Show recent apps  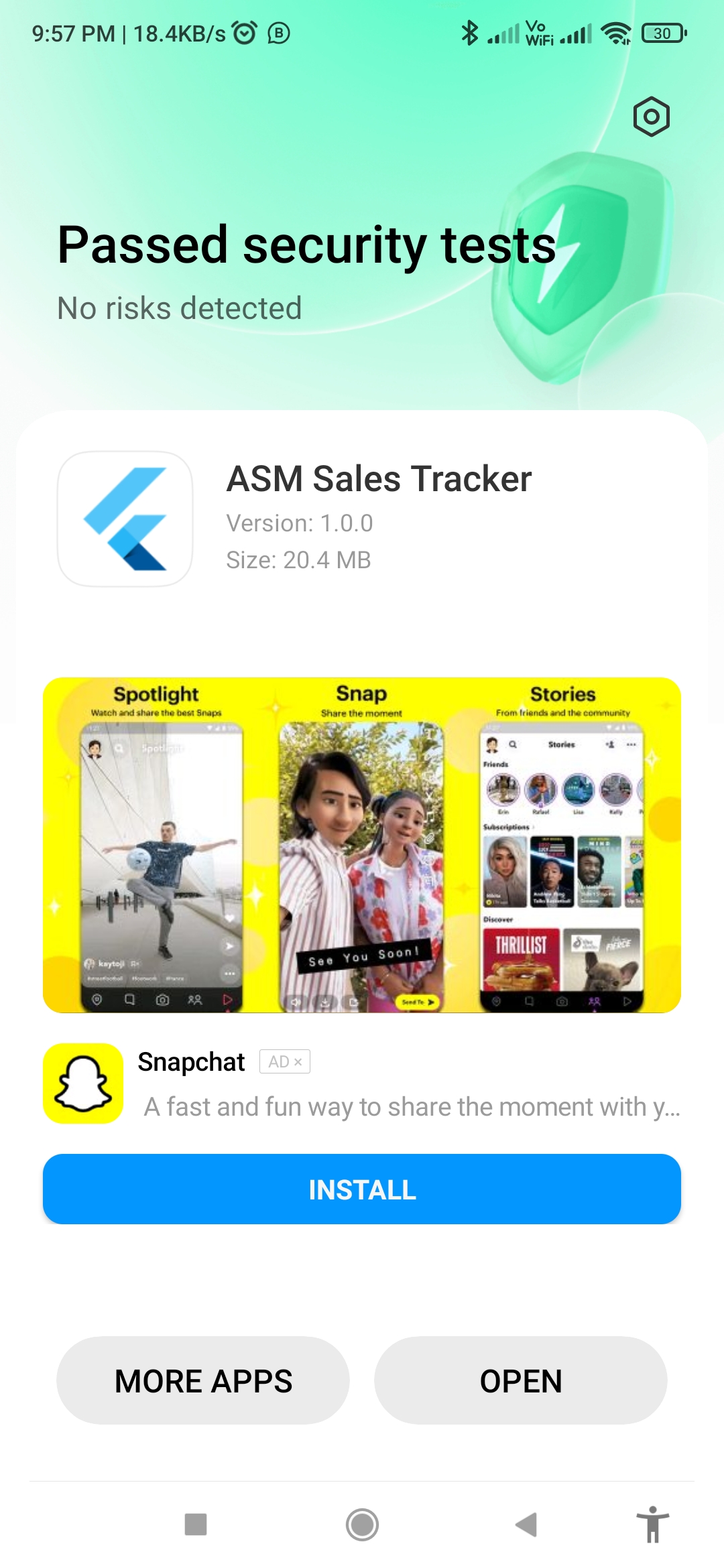(196, 1524)
